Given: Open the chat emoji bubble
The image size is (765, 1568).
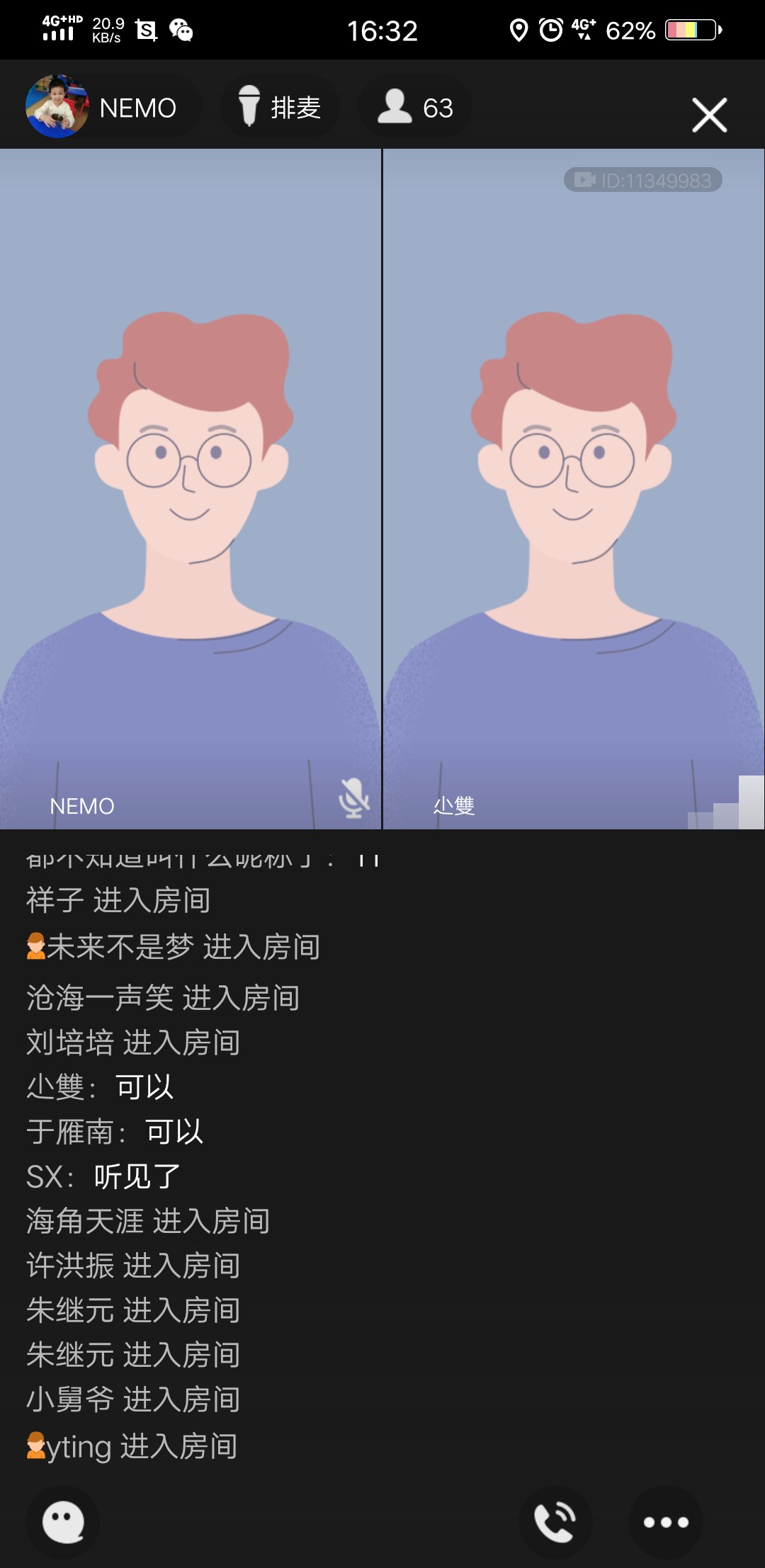Looking at the screenshot, I should [63, 1521].
